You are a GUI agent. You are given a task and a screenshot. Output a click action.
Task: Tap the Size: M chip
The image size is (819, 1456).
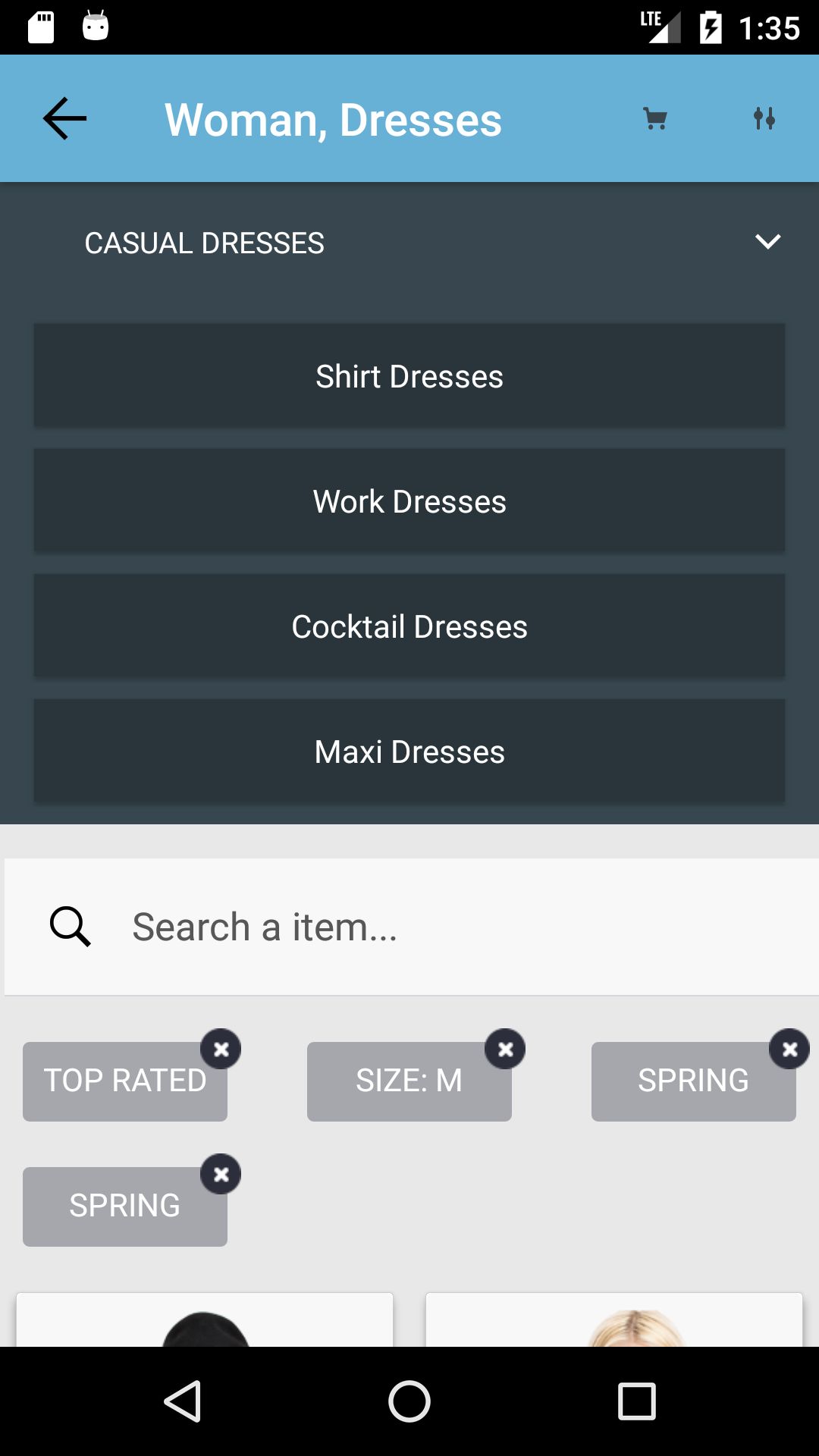[409, 1081]
